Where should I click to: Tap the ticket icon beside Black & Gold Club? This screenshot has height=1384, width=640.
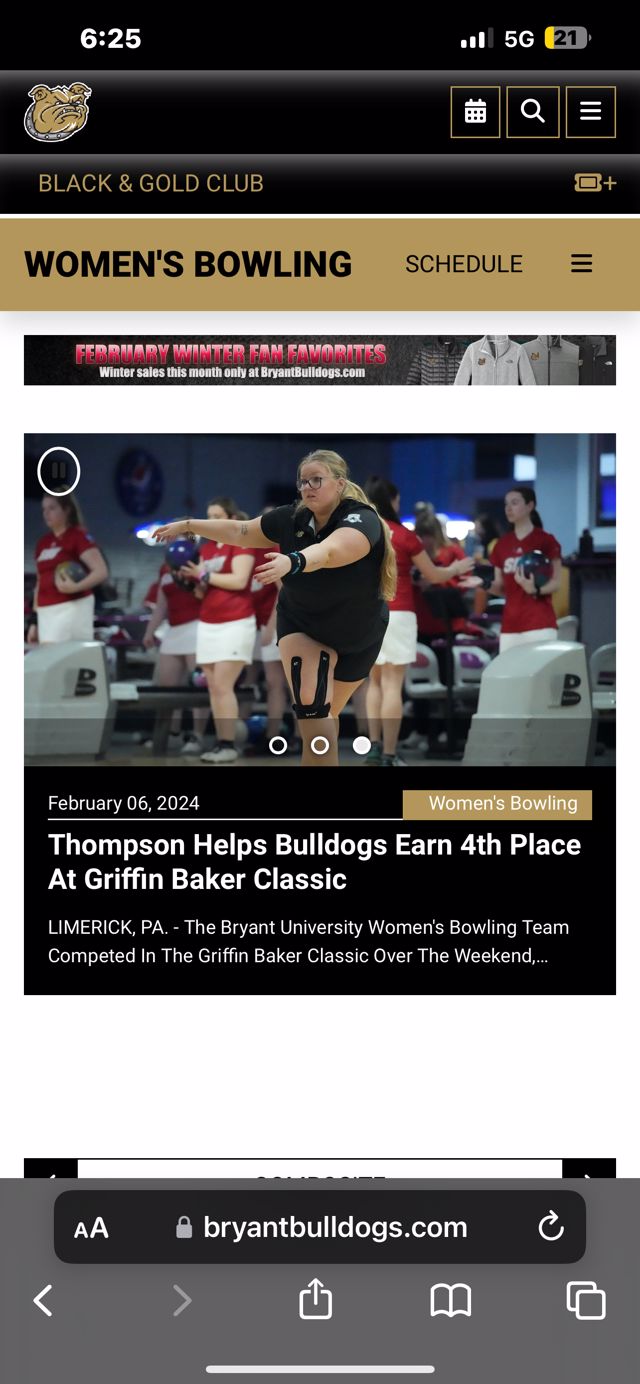pos(594,183)
